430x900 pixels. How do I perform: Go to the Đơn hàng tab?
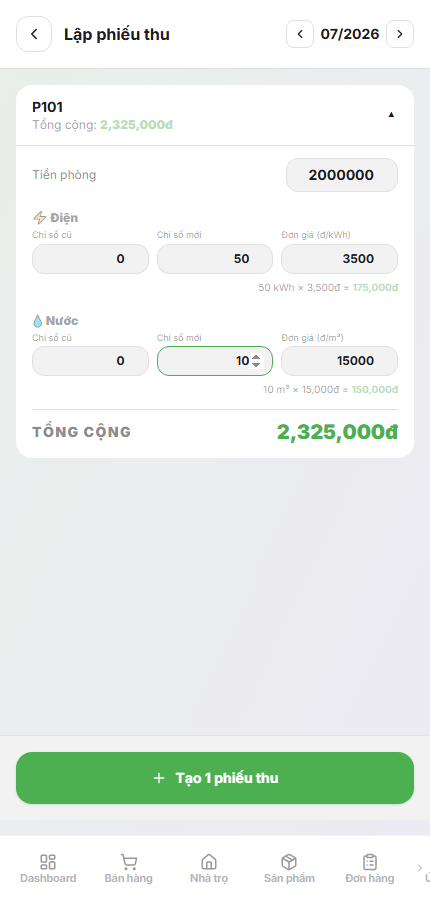370,868
